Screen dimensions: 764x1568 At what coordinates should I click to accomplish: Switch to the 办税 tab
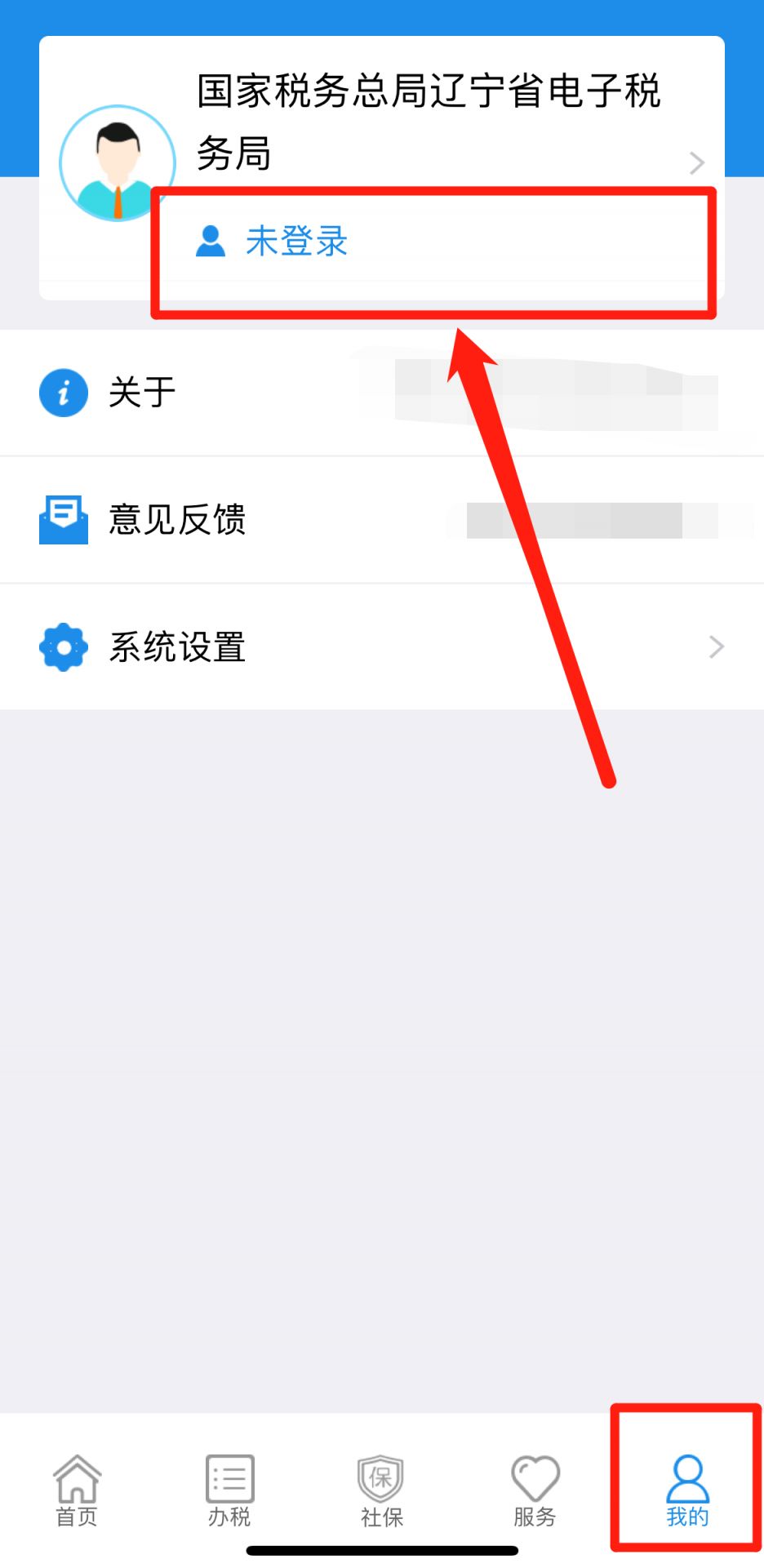229,1490
